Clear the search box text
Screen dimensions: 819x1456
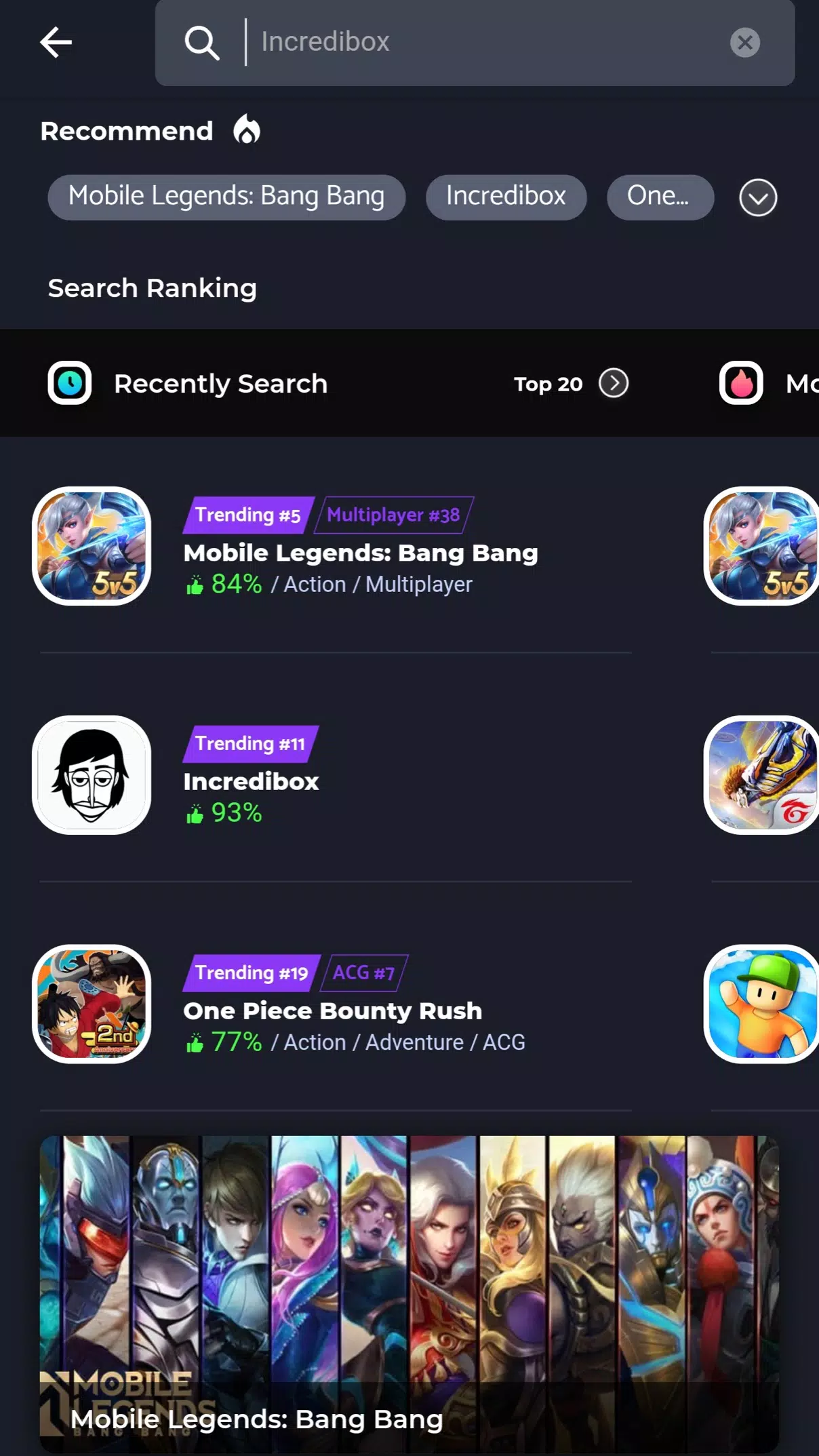click(x=744, y=43)
